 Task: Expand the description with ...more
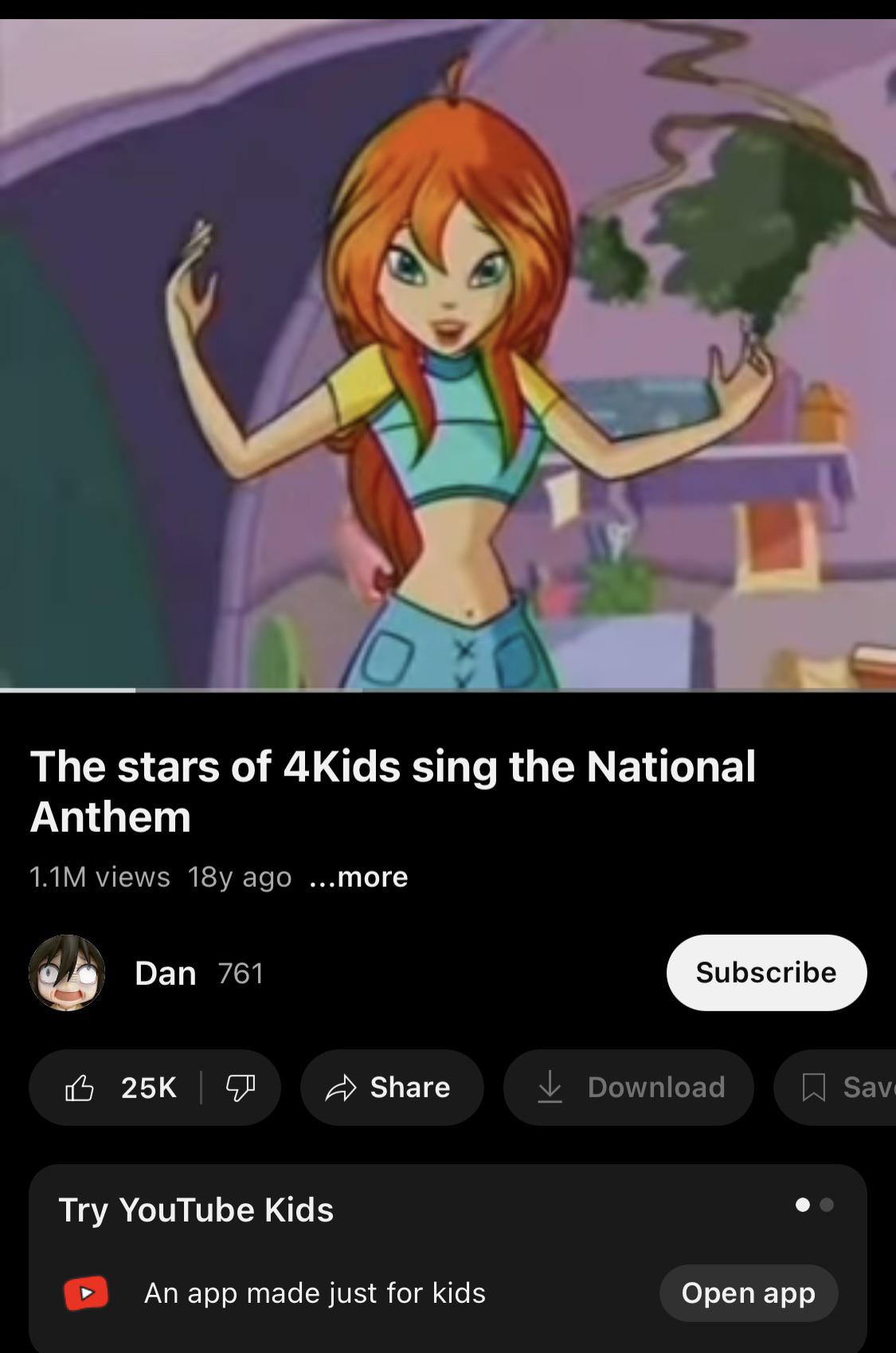[x=358, y=877]
